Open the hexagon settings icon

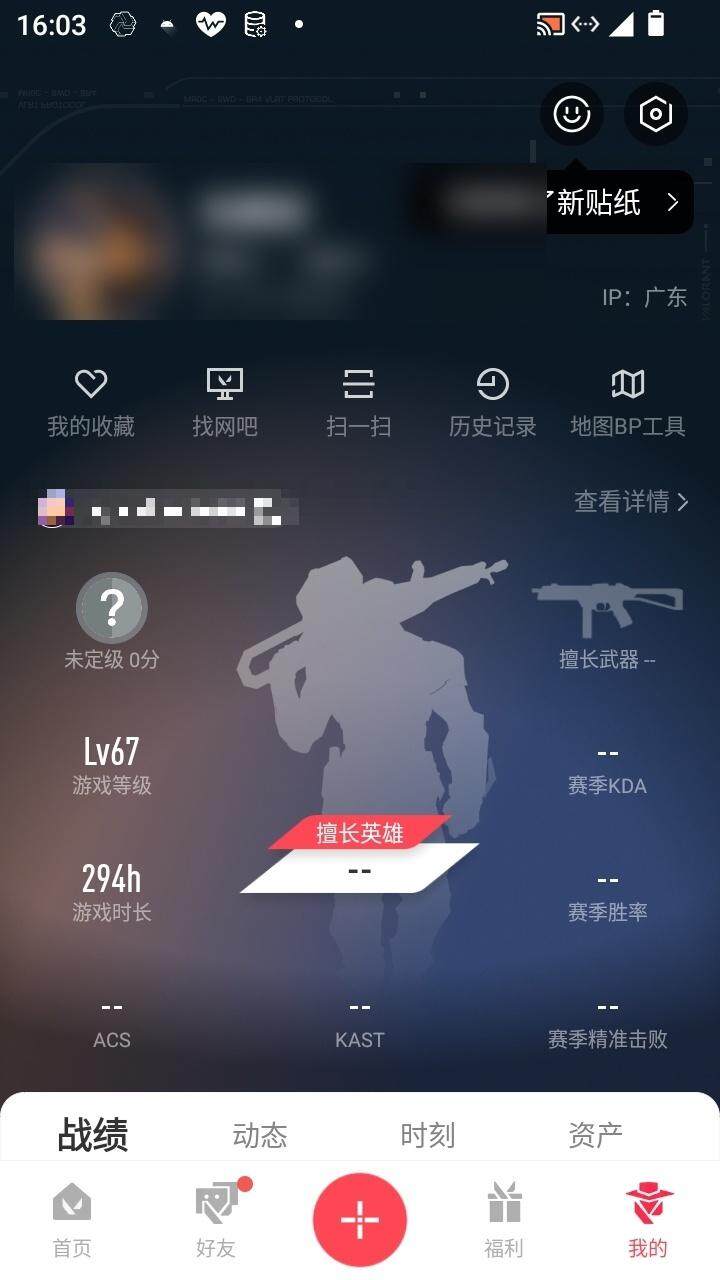pos(656,114)
